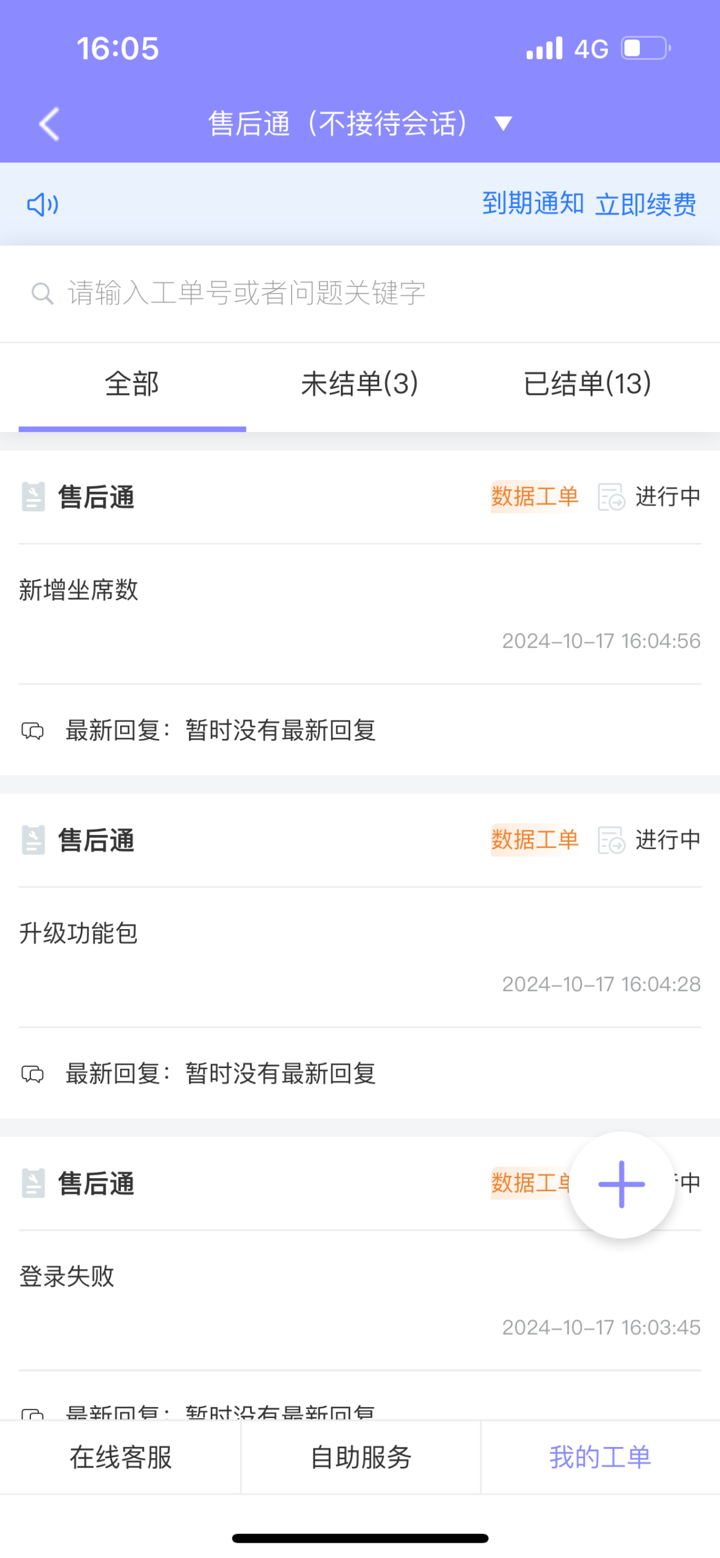The width and height of the screenshot is (720, 1558).
Task: Tap the floating plus button to create a work order
Action: [x=621, y=1184]
